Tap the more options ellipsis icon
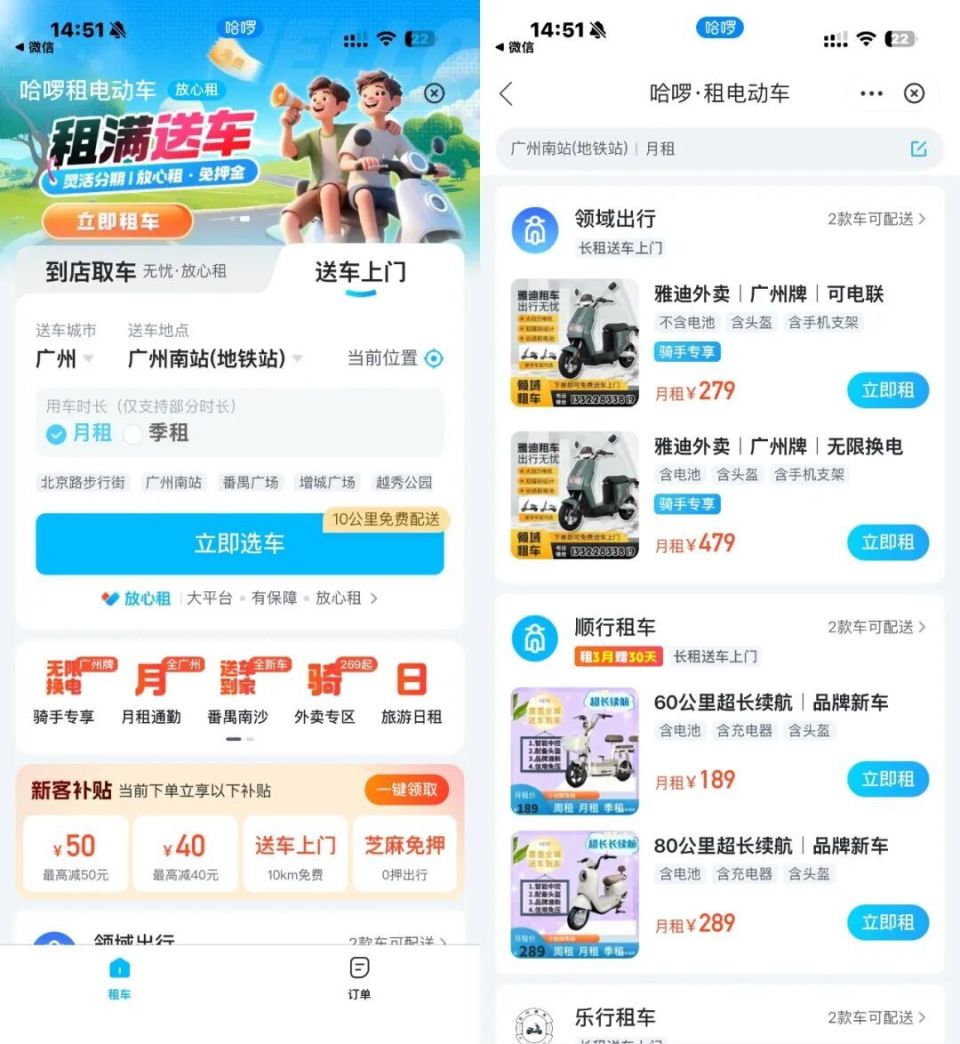Screen dimensions: 960x1044 coord(871,93)
